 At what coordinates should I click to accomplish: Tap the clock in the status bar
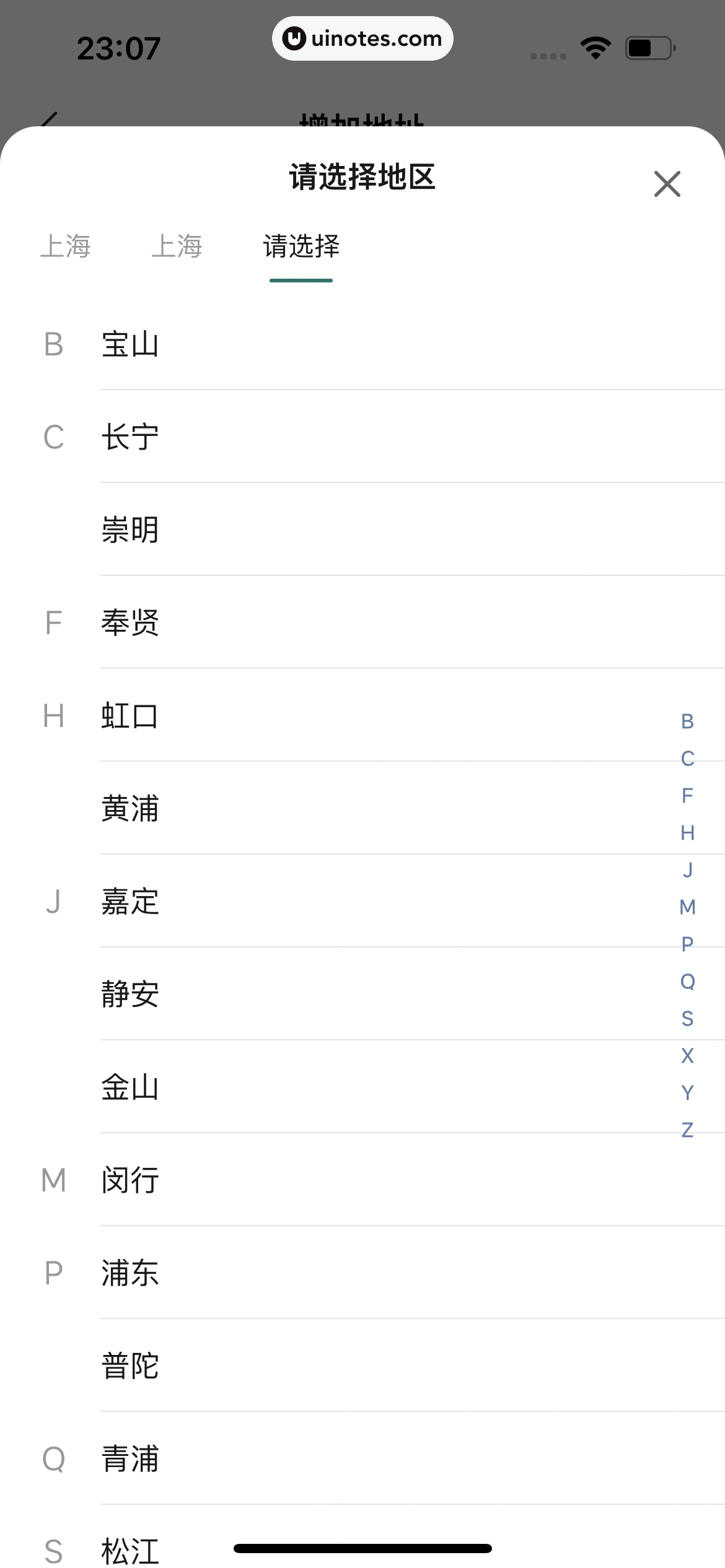click(119, 46)
